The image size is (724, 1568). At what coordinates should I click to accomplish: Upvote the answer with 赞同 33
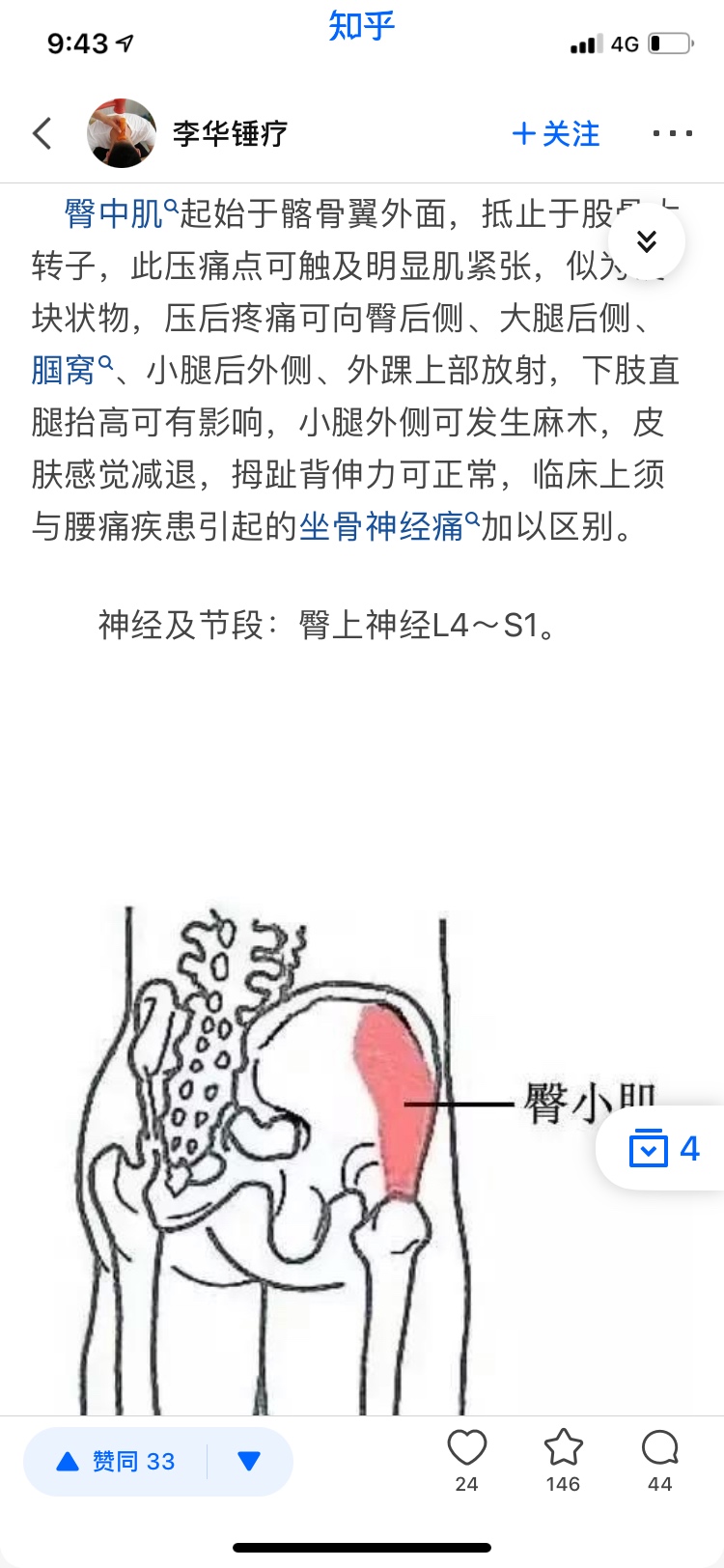[116, 1462]
